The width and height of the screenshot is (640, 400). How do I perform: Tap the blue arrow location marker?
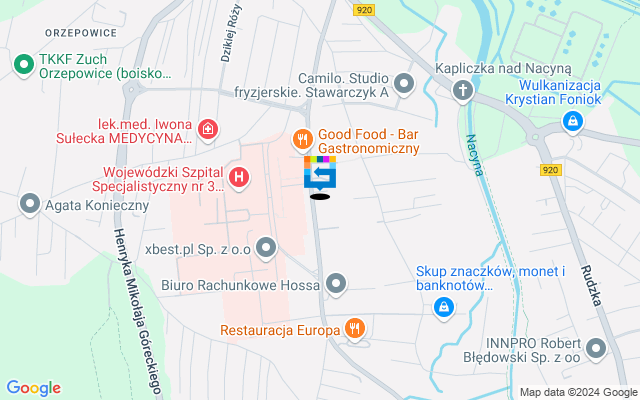(320, 175)
